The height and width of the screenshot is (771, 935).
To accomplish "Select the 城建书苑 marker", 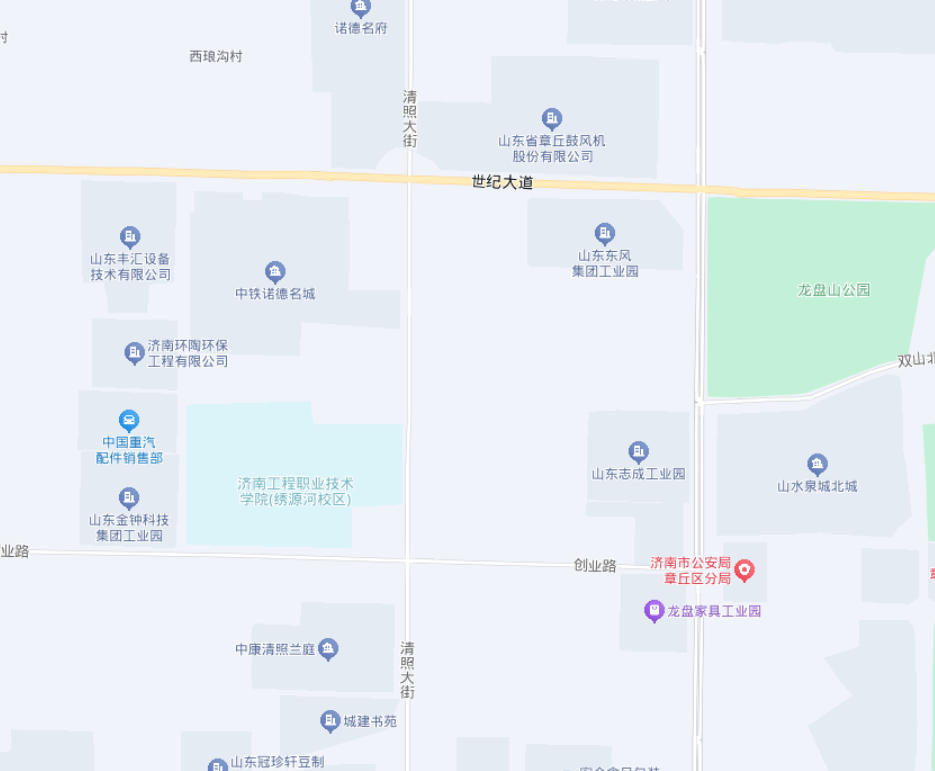I will point(330,721).
